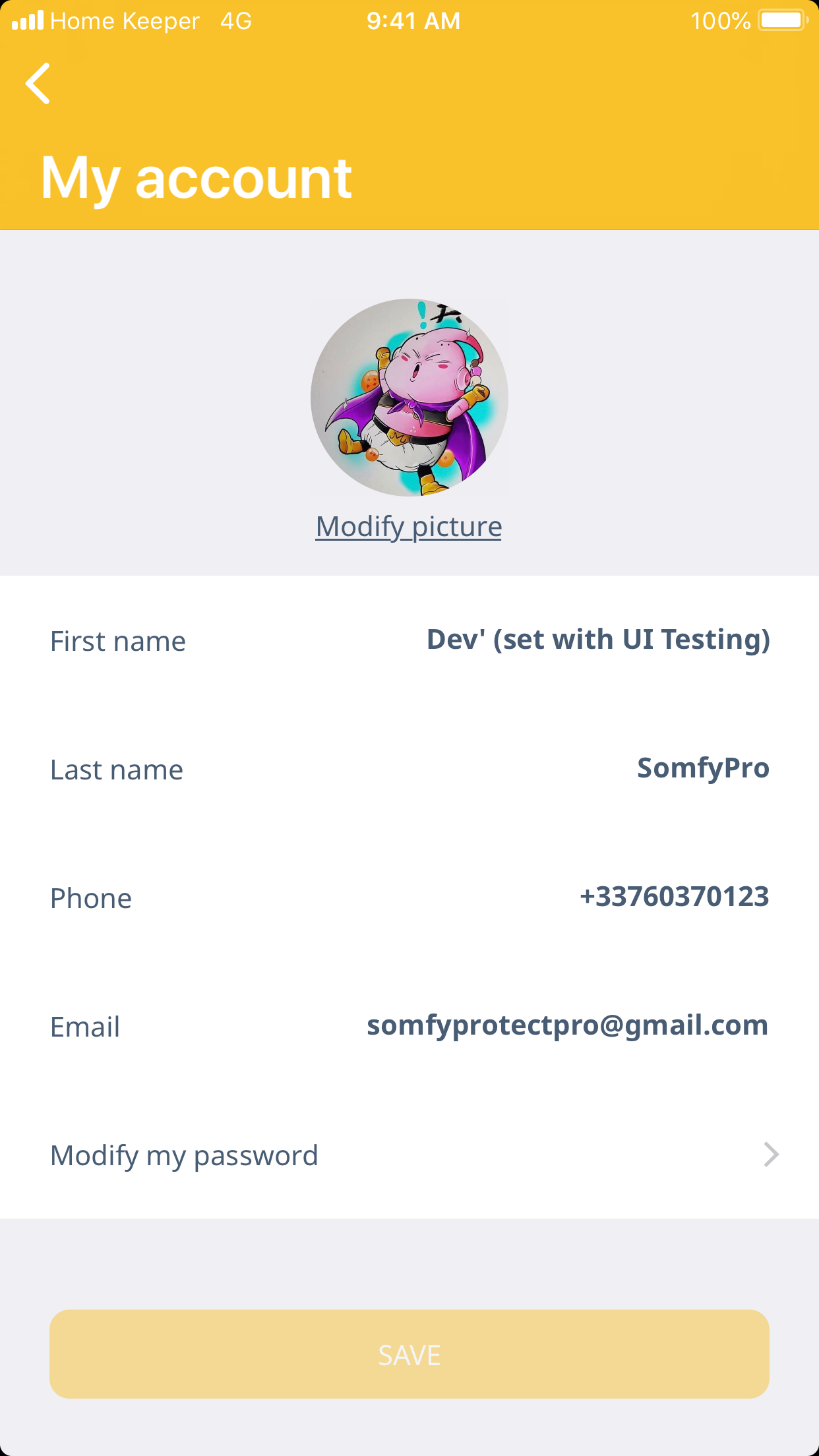Edit the First name field
The width and height of the screenshot is (819, 1456).
coord(597,640)
